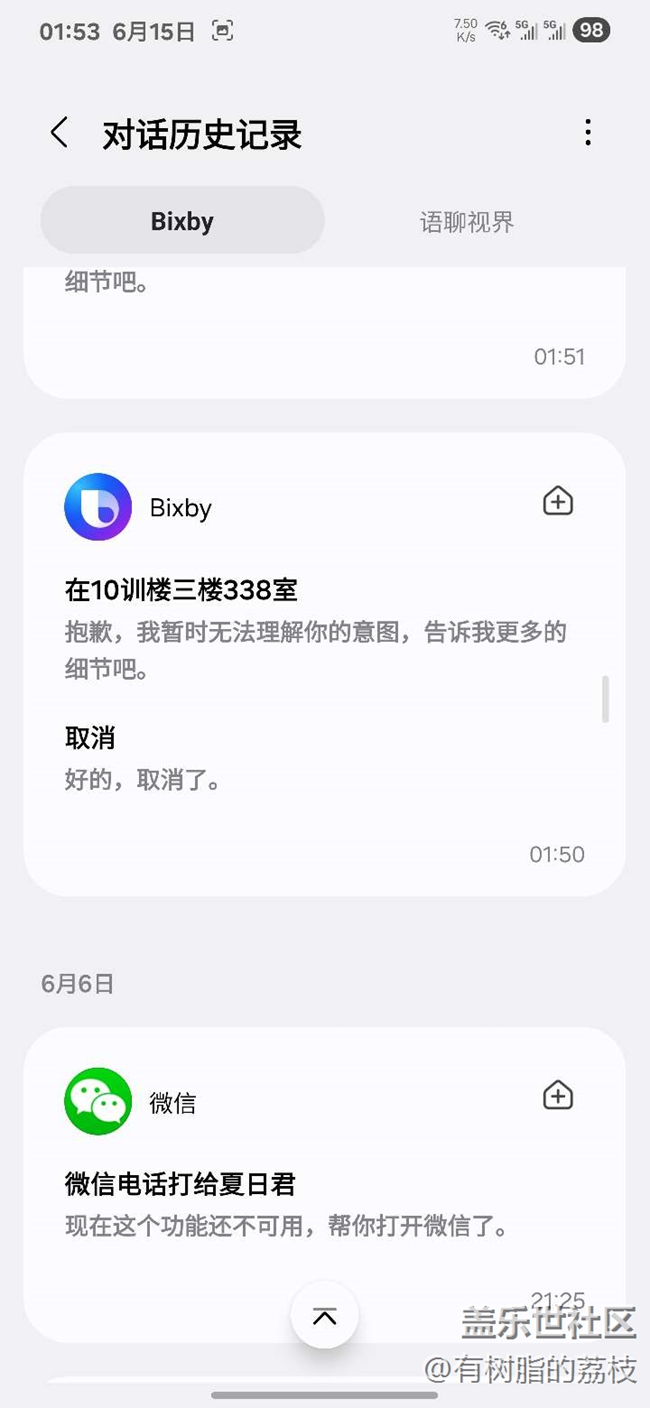650x1408 pixels.
Task: Tap the add icon on the Bixby card
Action: click(558, 501)
